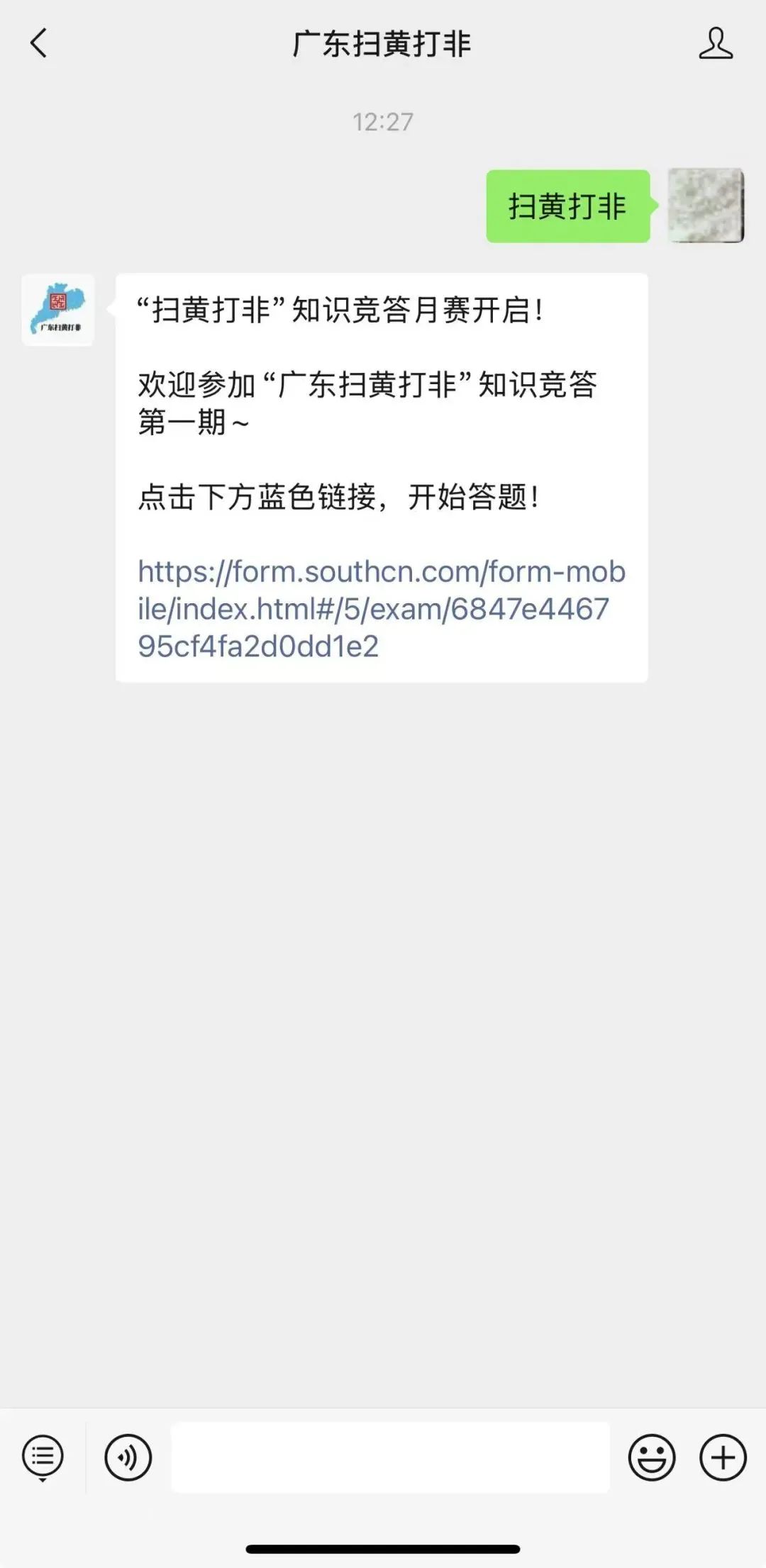Open the plus attachments panel

coord(723,1457)
